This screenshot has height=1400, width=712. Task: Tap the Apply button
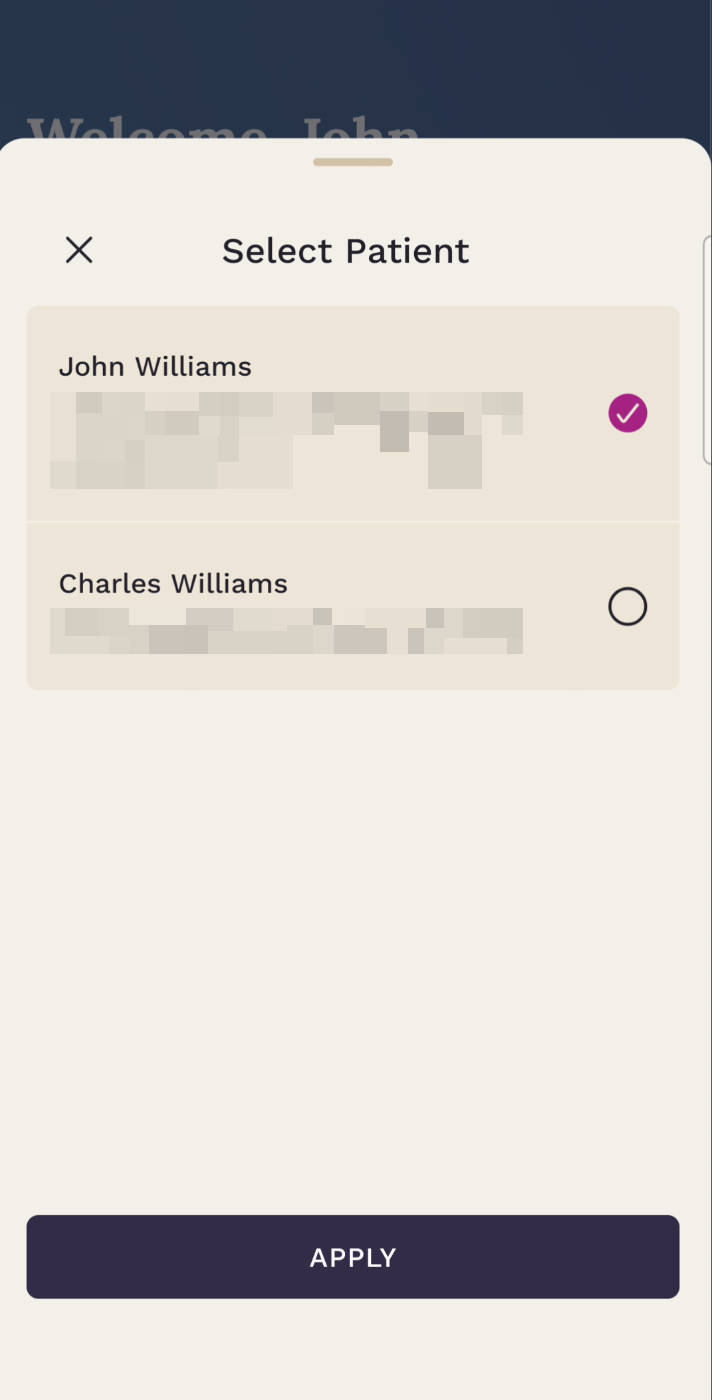click(x=352, y=1257)
